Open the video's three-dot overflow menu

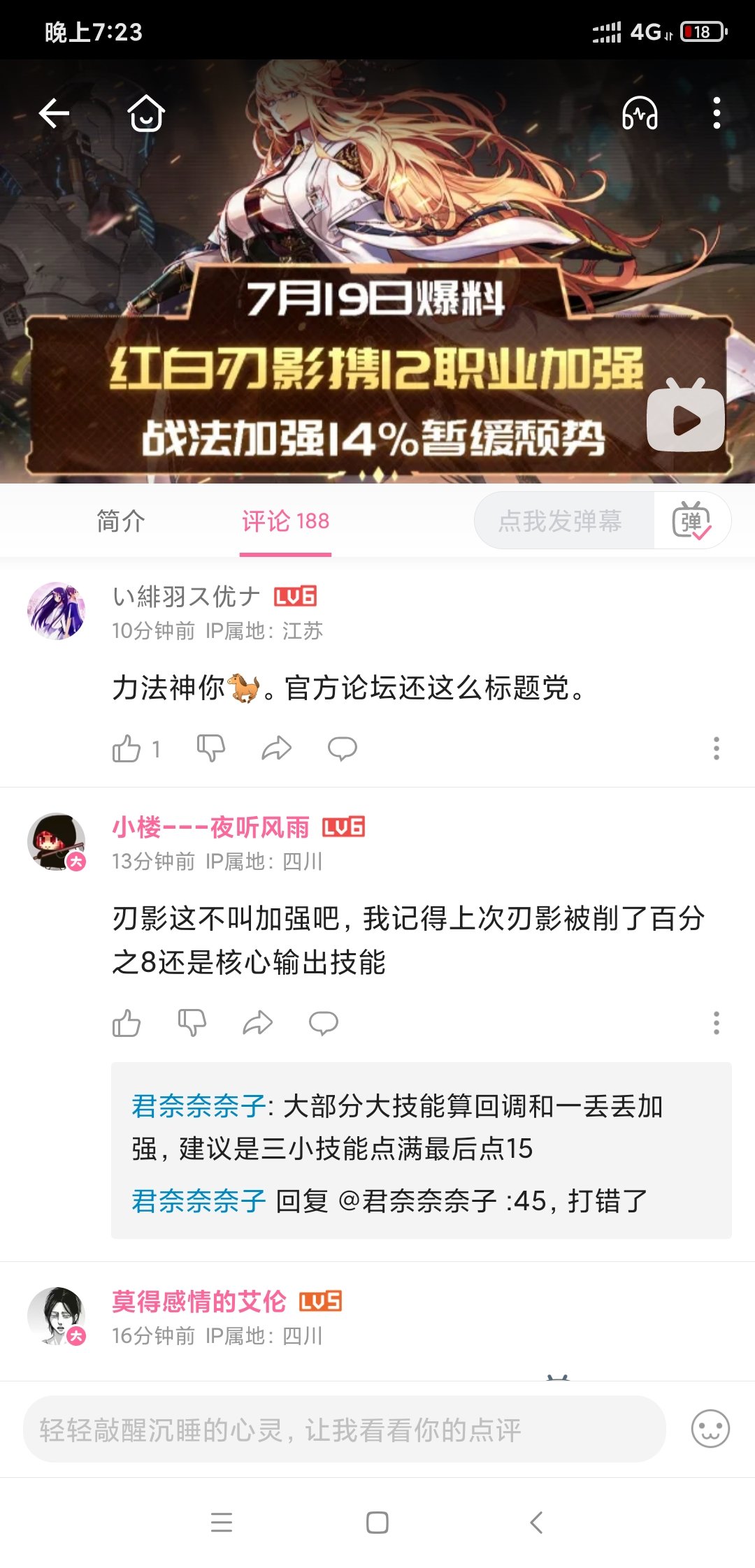[x=717, y=113]
